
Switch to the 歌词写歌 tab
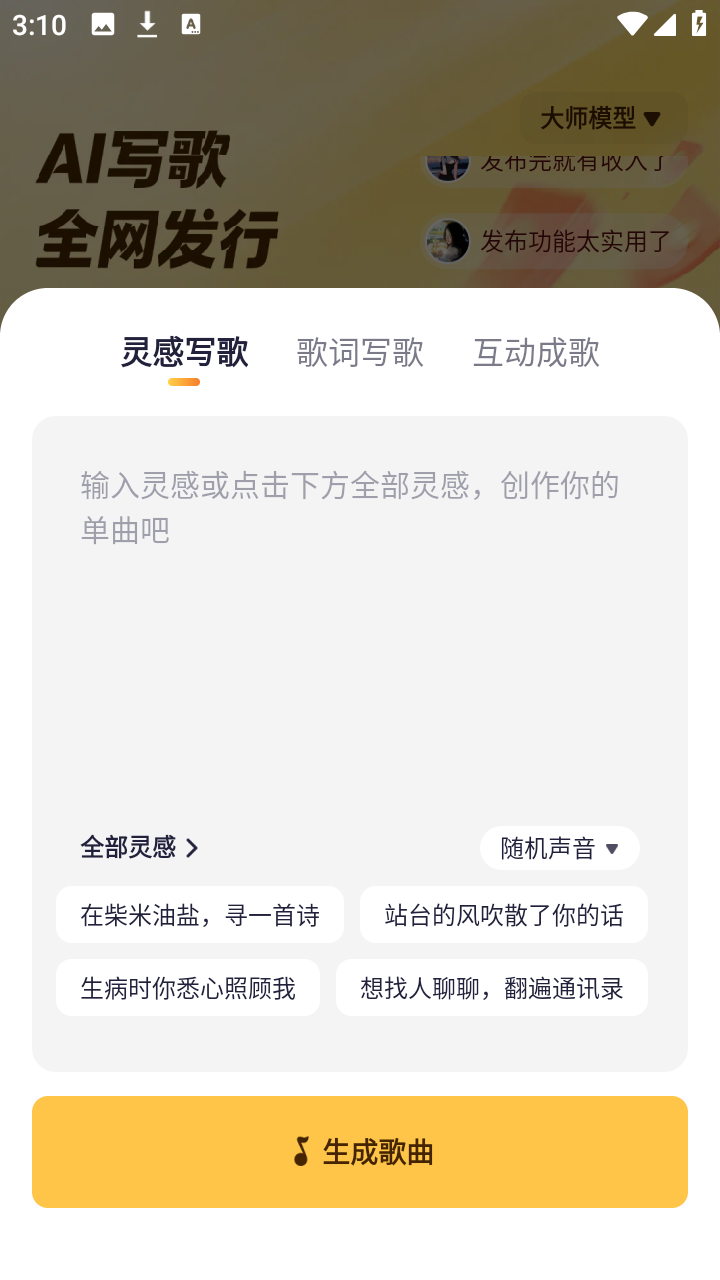[360, 352]
